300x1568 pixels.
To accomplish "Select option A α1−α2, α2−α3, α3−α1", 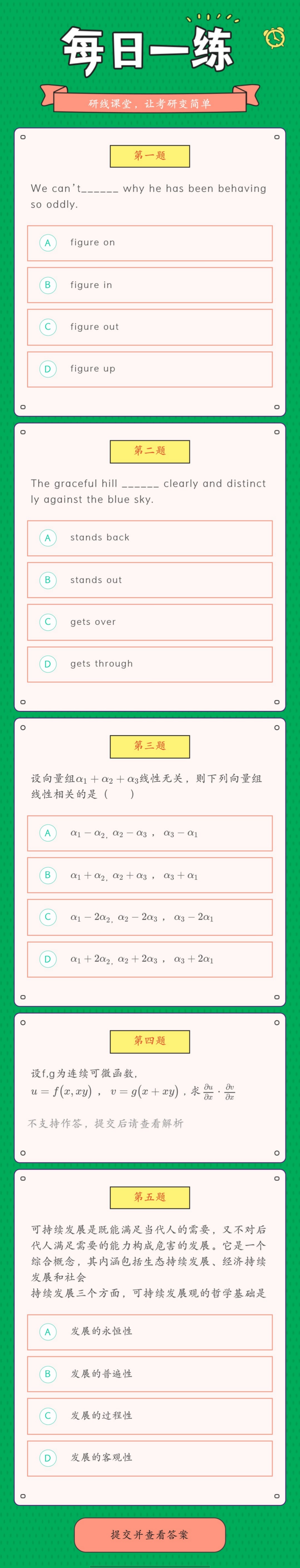I will [x=150, y=833].
